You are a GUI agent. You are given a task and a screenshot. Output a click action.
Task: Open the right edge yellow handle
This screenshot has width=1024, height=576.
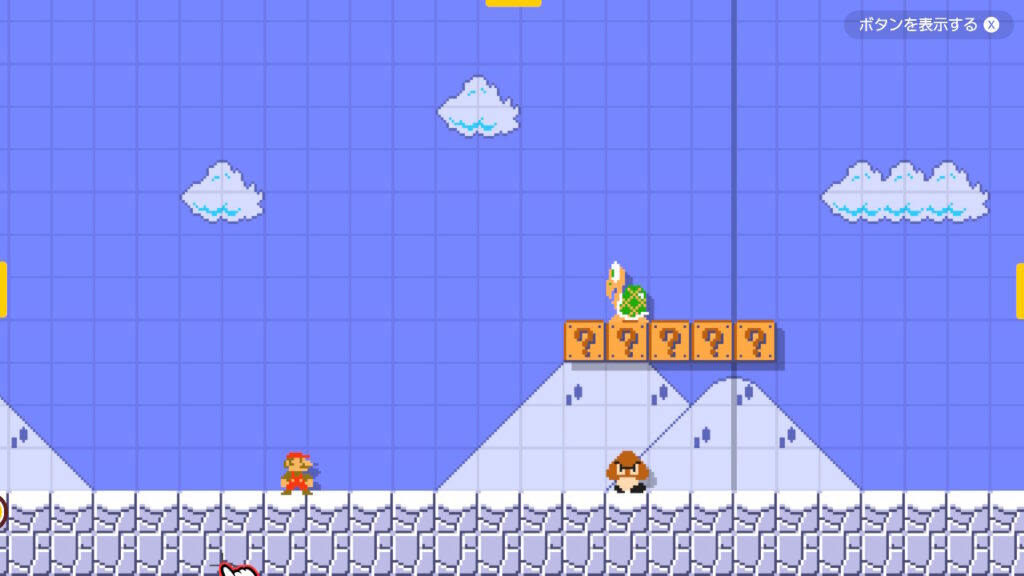(x=1020, y=291)
